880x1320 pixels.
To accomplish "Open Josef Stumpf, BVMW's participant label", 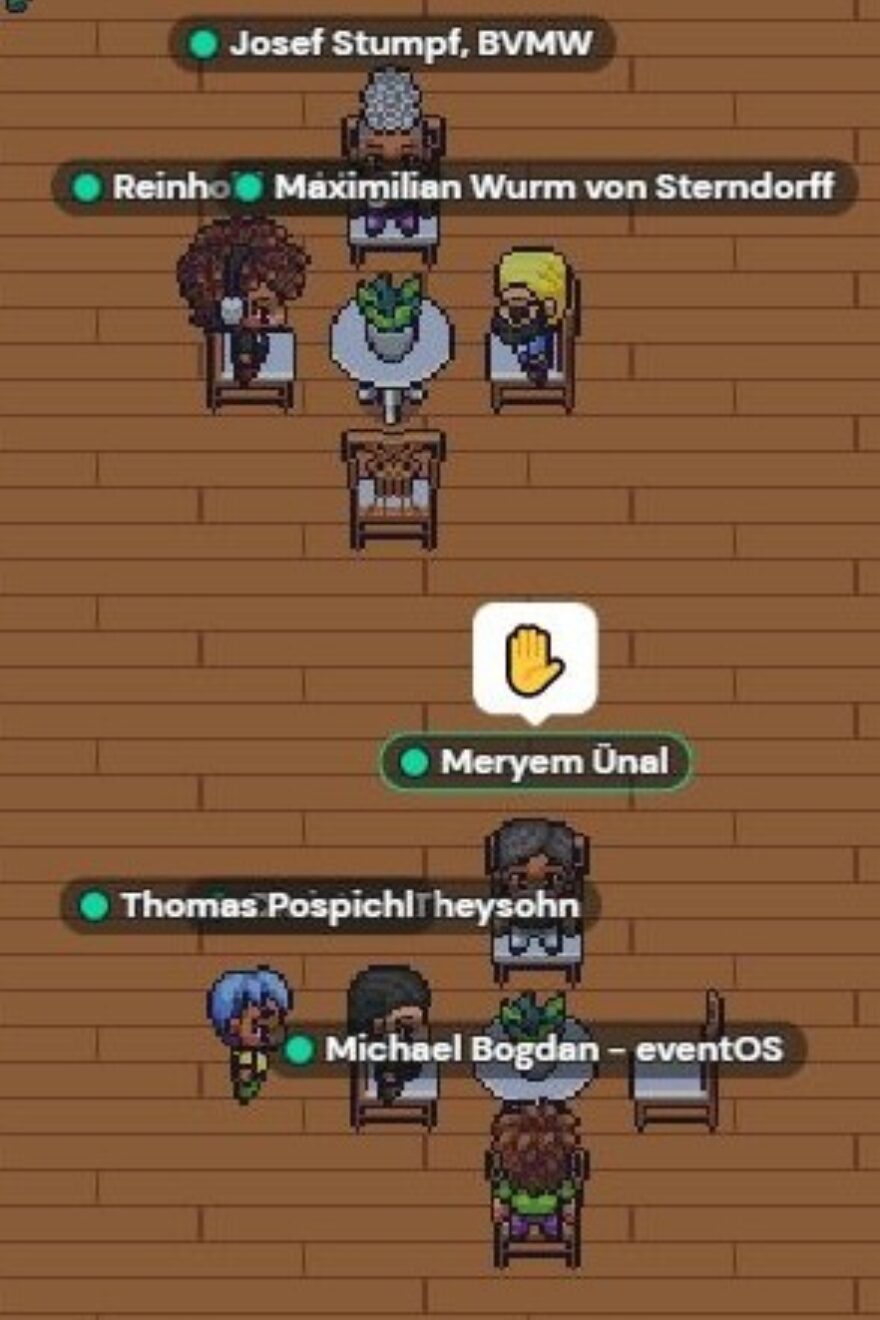I will coord(392,45).
